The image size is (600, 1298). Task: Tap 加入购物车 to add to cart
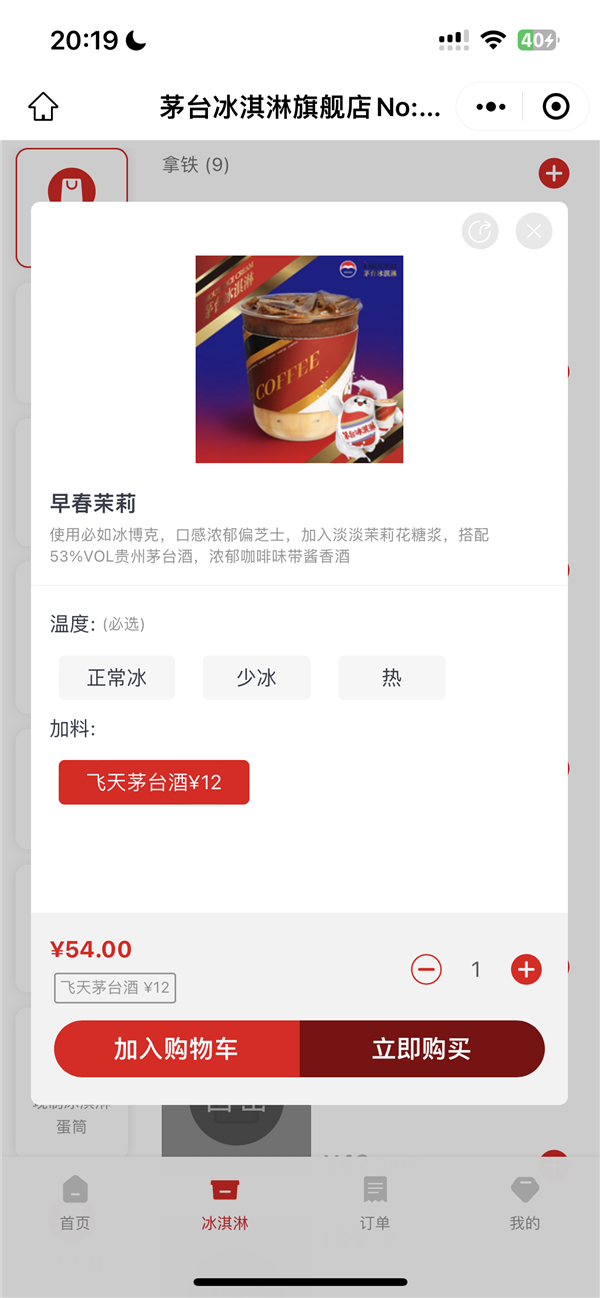176,1049
